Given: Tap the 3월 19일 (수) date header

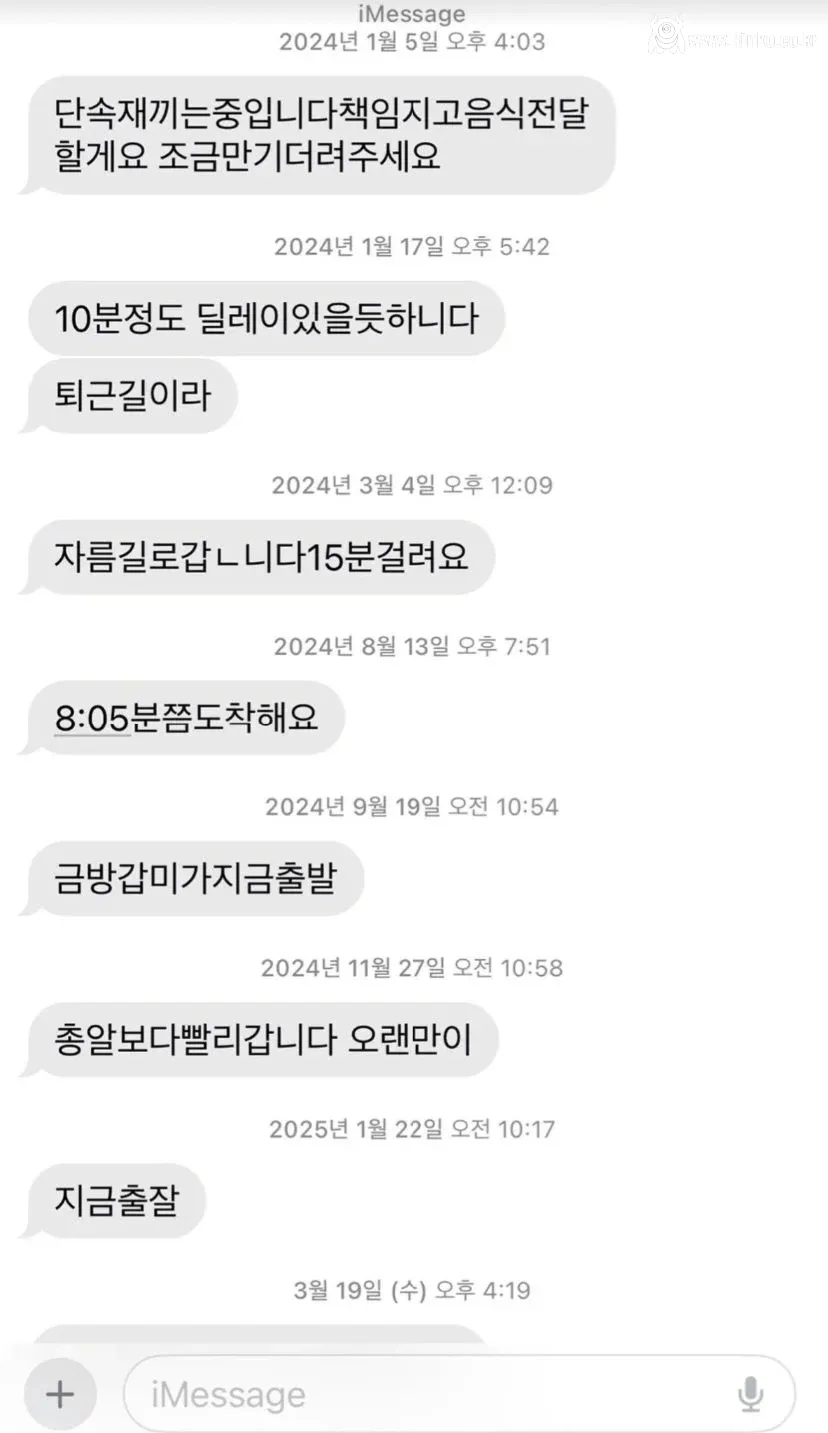Looking at the screenshot, I should click(x=413, y=1290).
